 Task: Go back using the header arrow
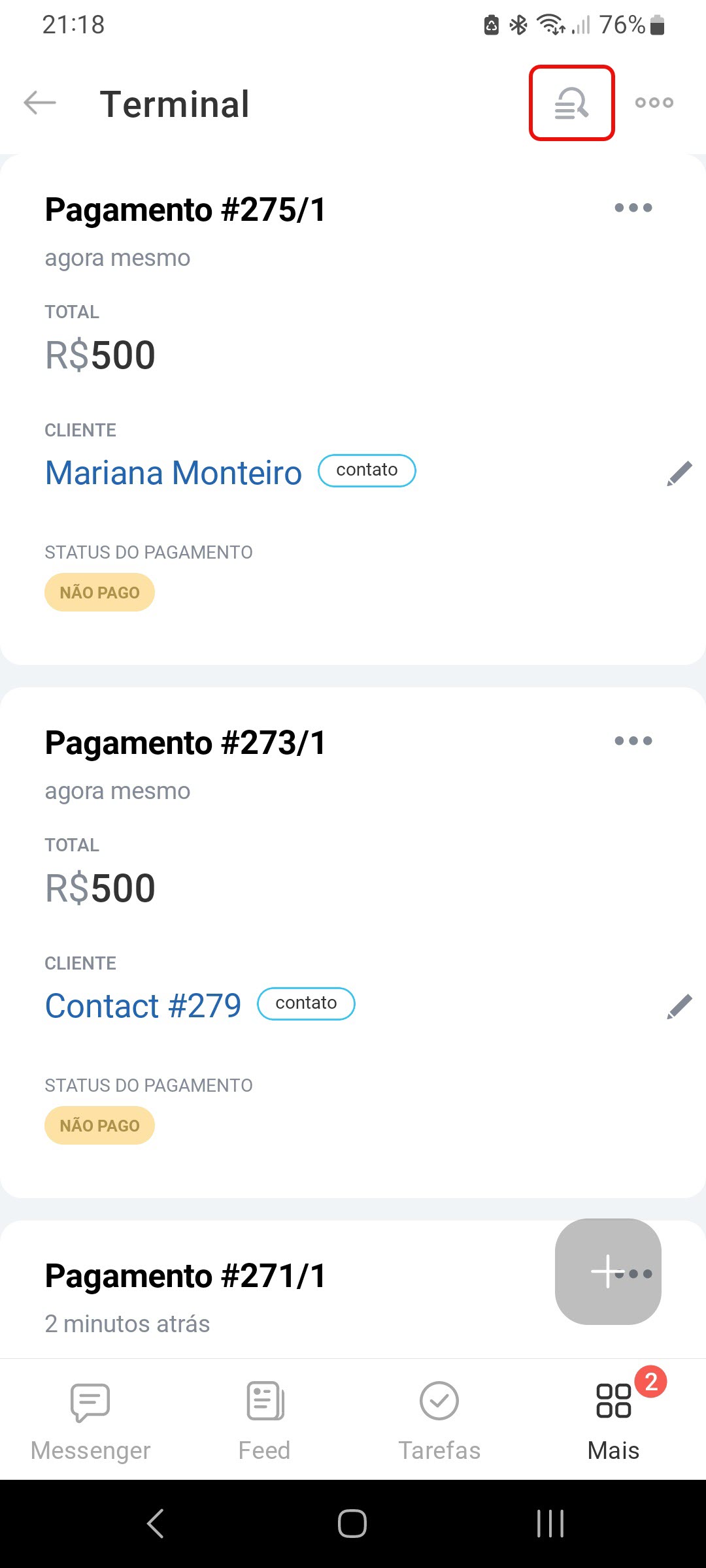click(x=40, y=103)
